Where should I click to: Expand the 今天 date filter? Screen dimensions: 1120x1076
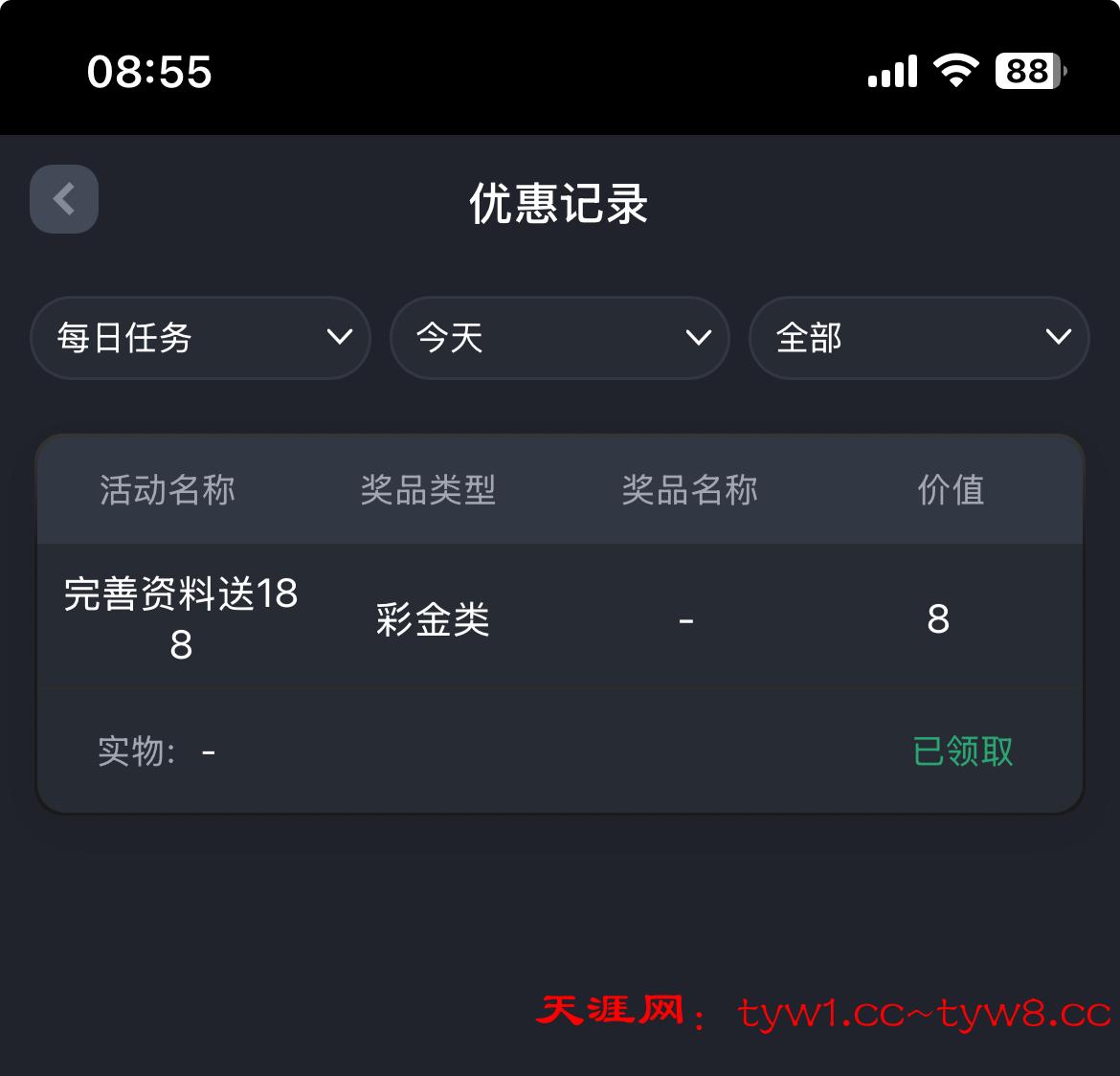point(560,338)
